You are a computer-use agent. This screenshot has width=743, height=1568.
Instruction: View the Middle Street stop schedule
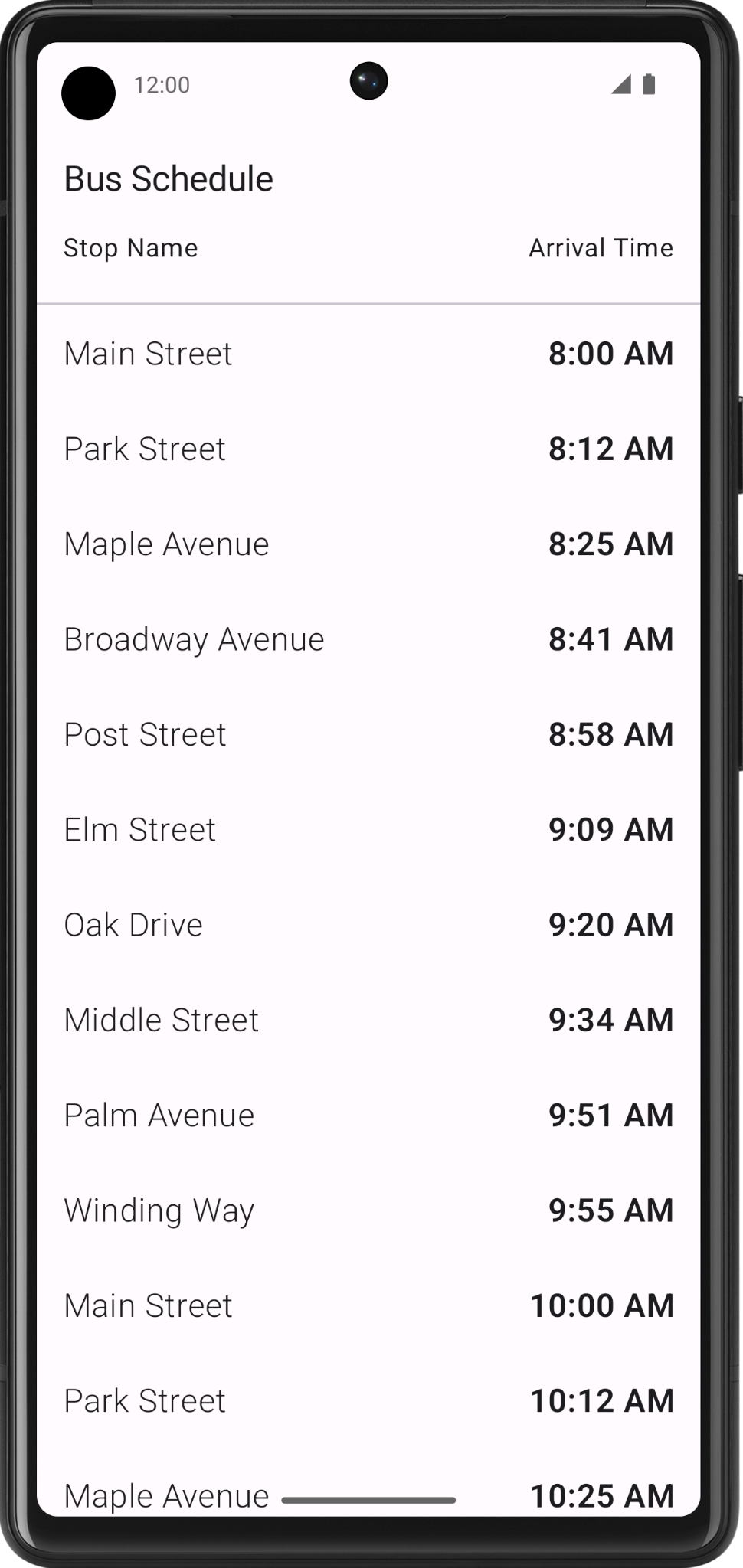tap(368, 1020)
